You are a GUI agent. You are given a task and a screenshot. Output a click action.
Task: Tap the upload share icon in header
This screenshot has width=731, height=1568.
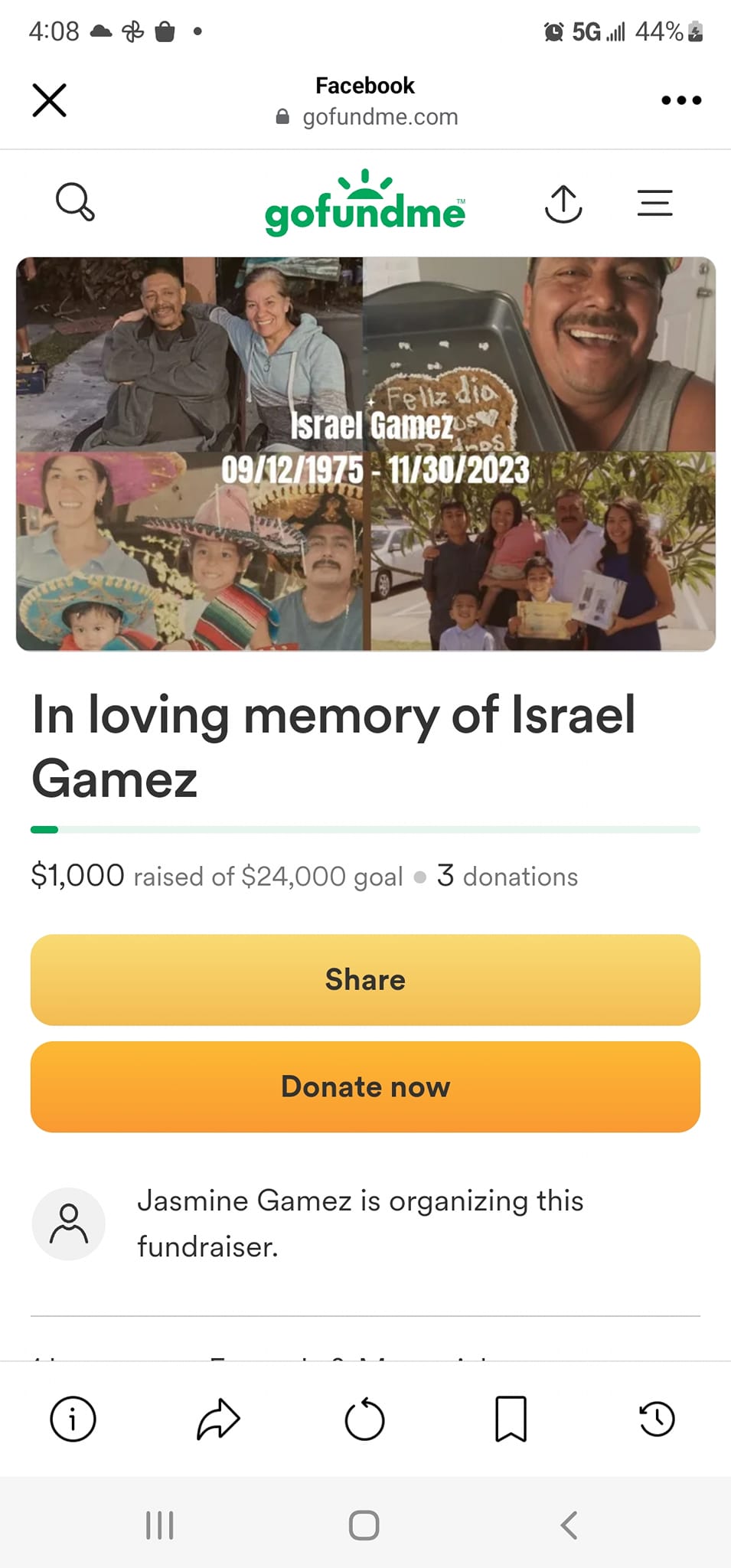point(563,204)
